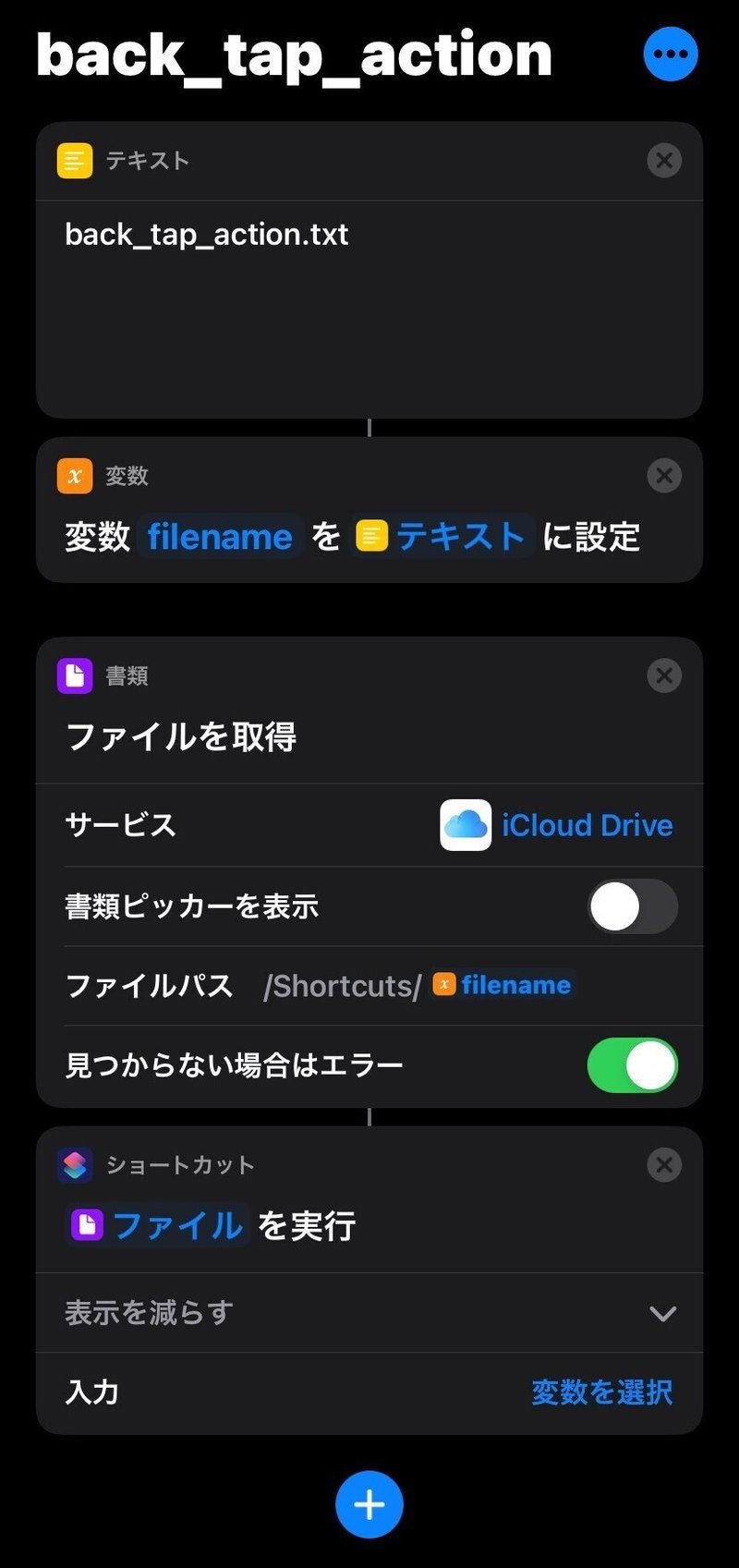Collapse options using 表示を減らす chevron
Viewport: 739px width, 1568px height.
(661, 1312)
